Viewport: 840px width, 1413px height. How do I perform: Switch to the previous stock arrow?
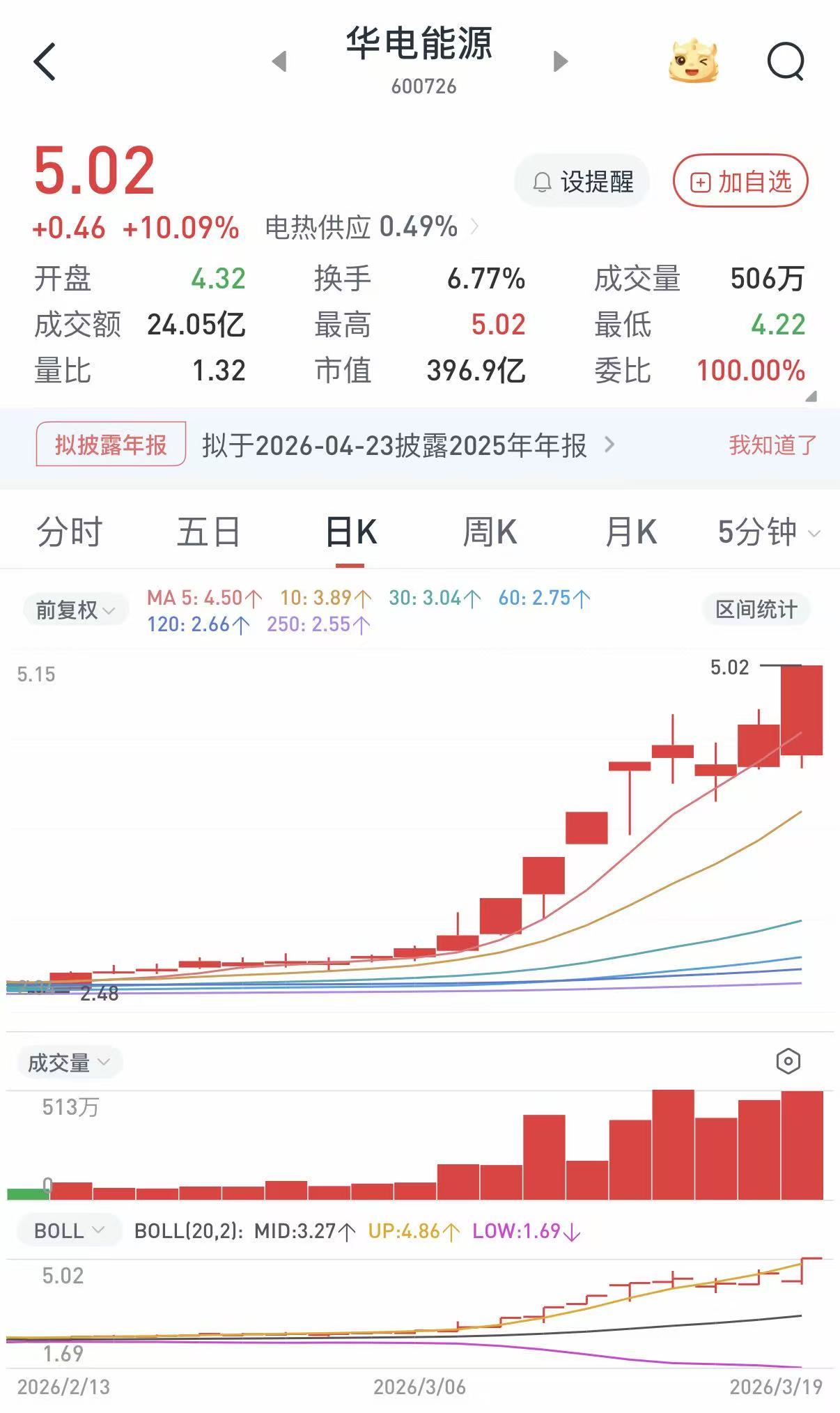(x=279, y=62)
